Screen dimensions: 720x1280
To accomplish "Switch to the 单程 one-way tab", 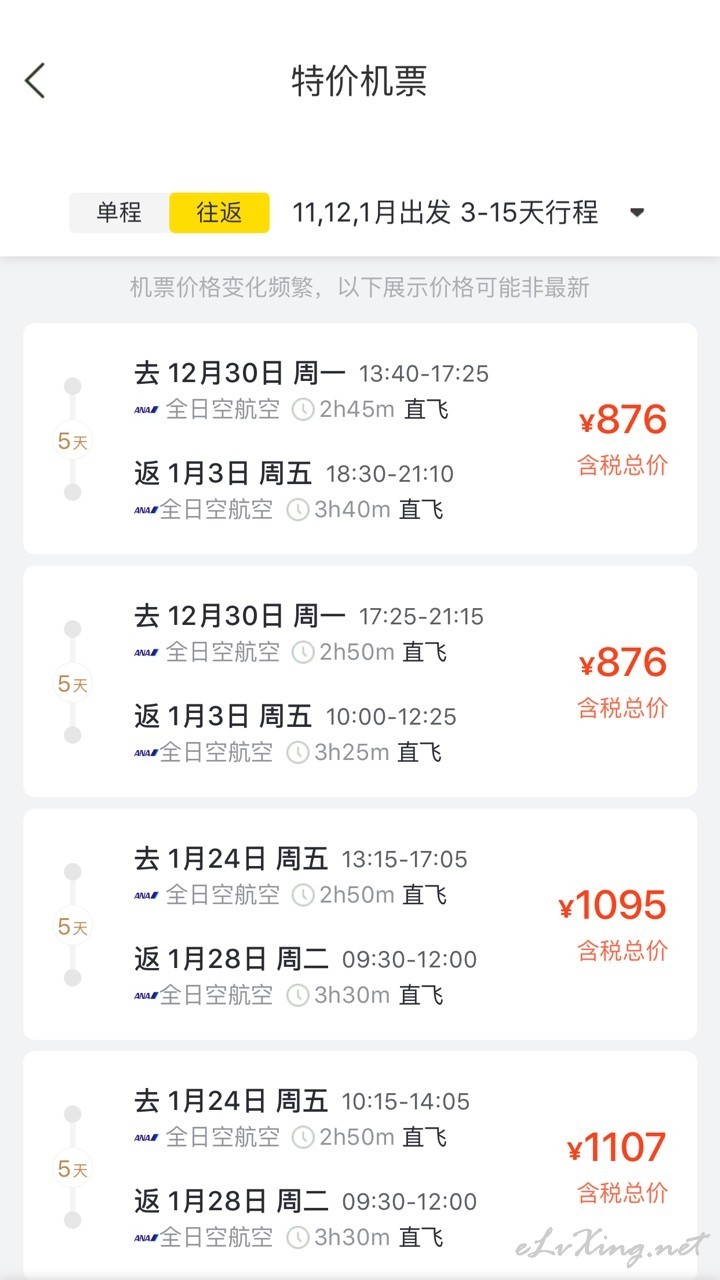I will pos(119,213).
